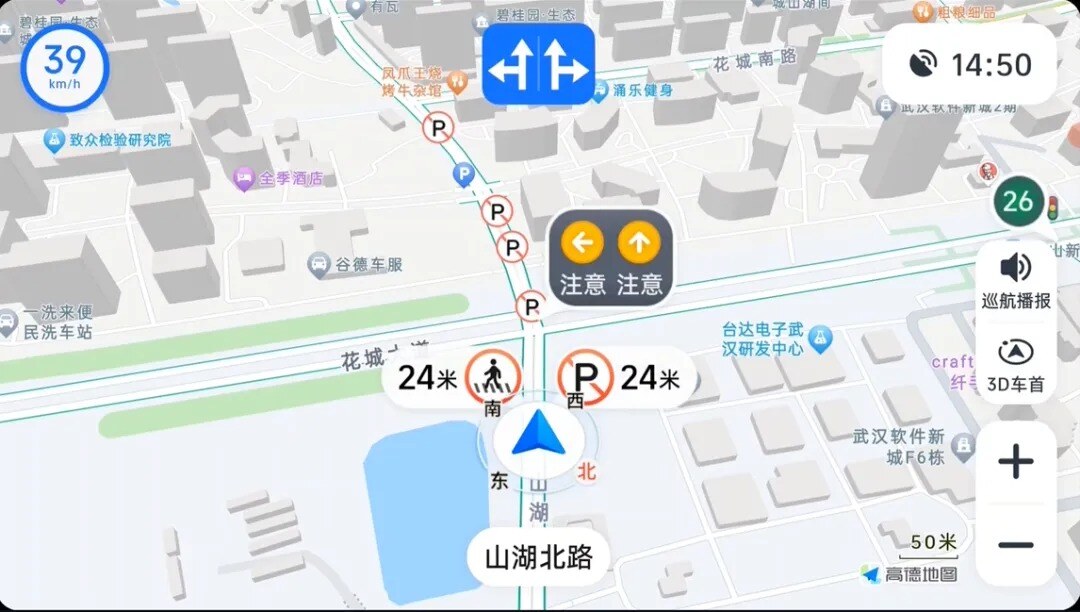
Task: Open the 致众检验研究院 map marker
Action: (54, 140)
